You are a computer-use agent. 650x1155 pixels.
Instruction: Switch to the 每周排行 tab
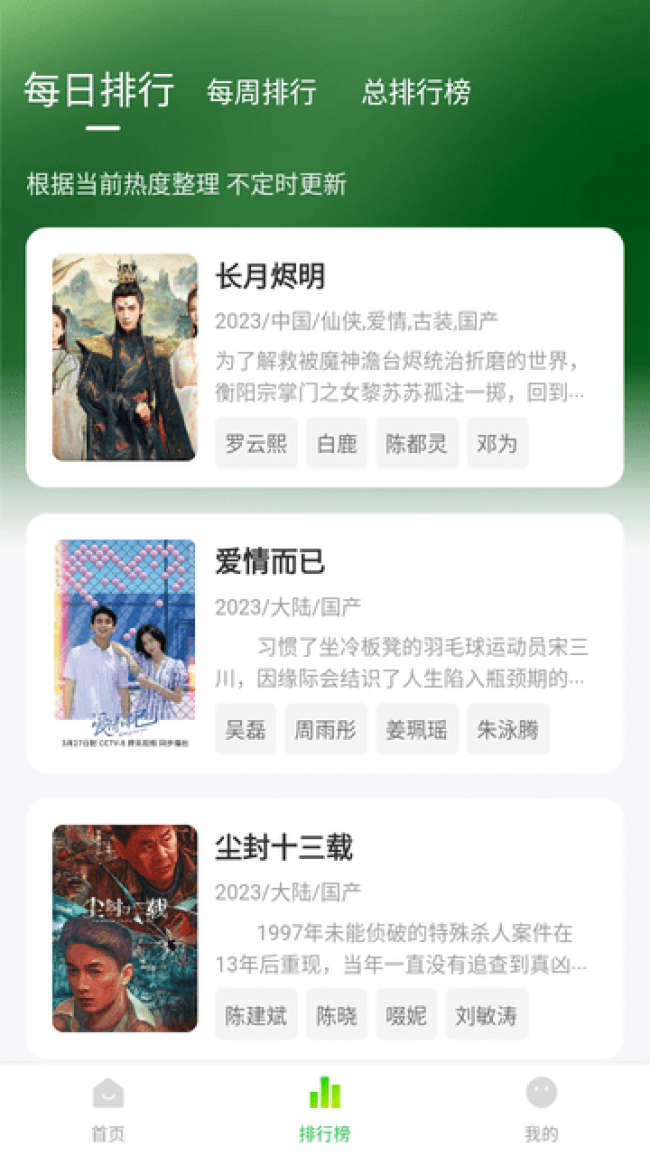point(261,93)
